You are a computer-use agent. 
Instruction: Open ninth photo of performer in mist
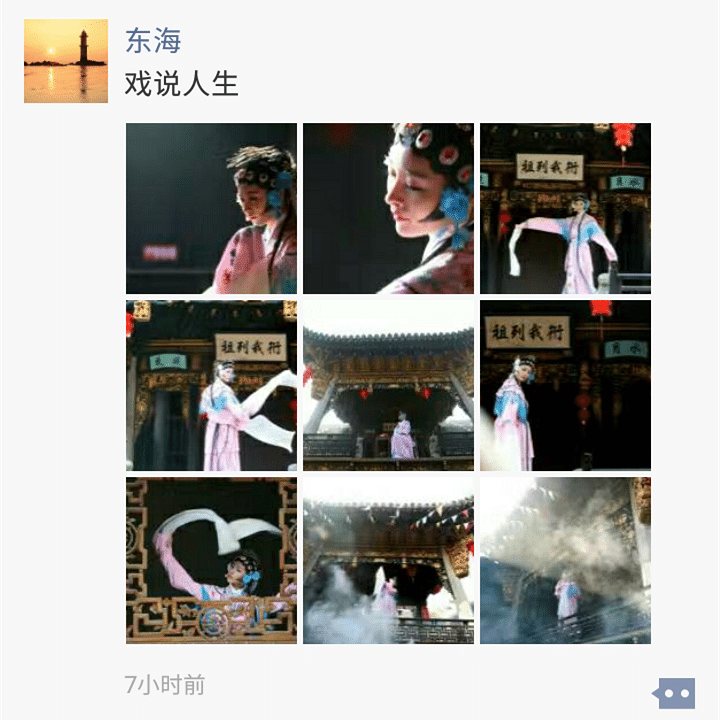click(x=565, y=560)
